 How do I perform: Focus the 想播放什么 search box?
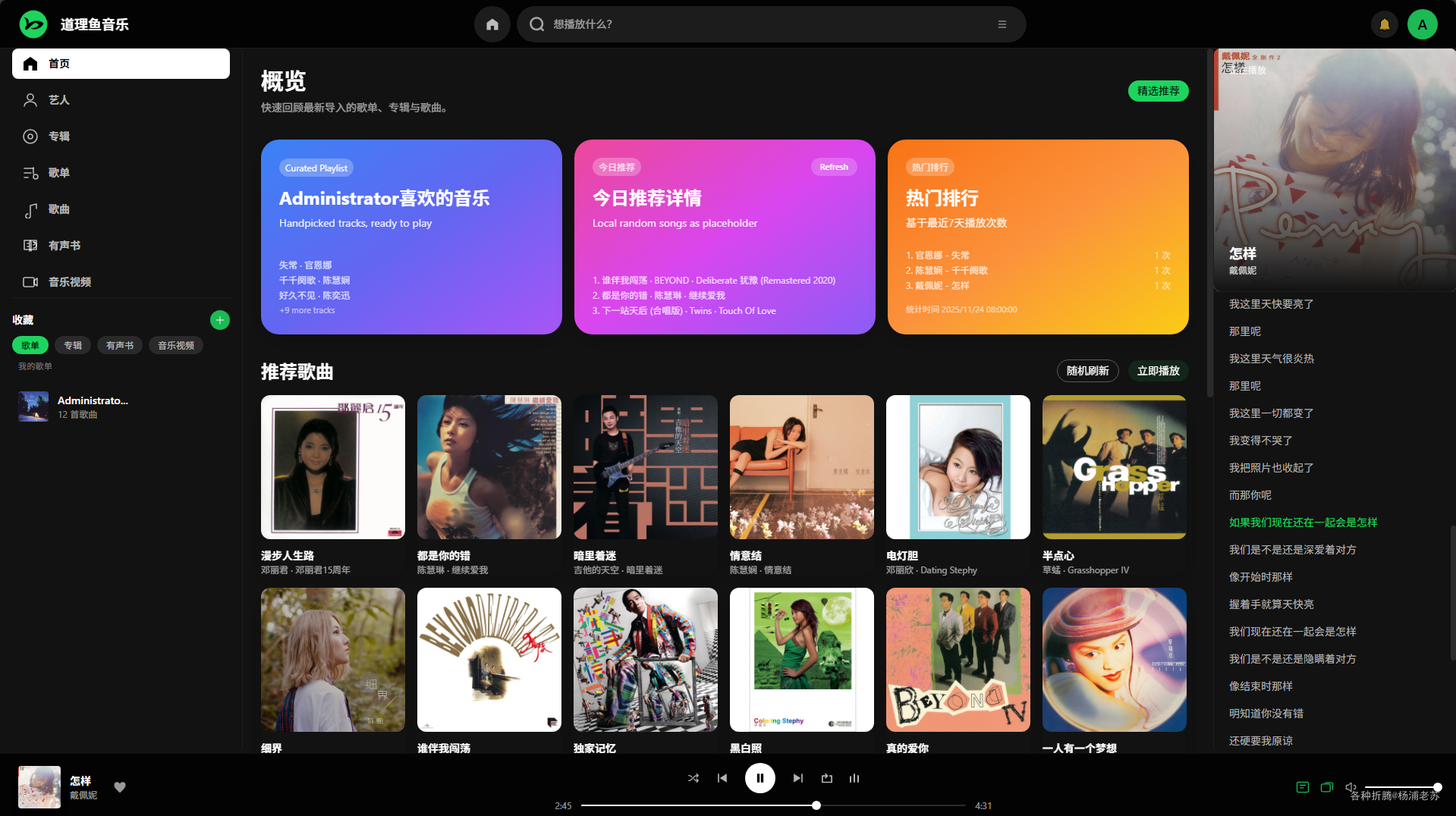point(759,24)
